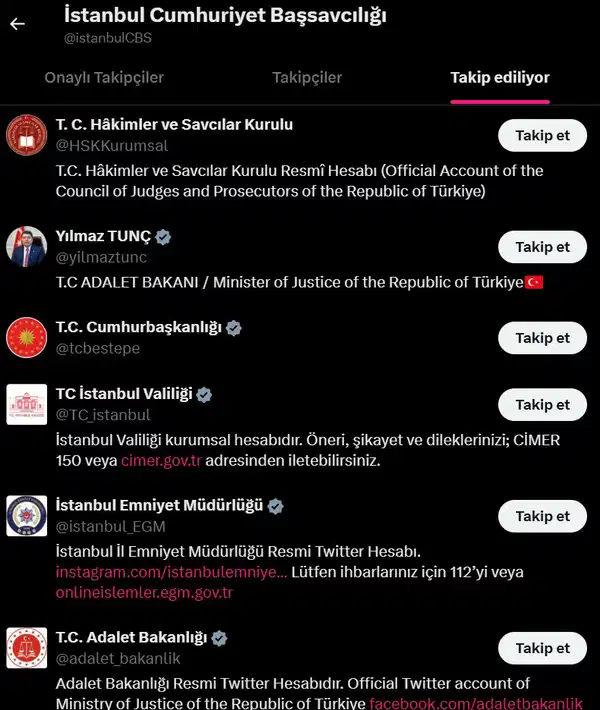This screenshot has width=600, height=710.
Task: Follow TC İstanbul Valiliği
Action: pyautogui.click(x=542, y=405)
